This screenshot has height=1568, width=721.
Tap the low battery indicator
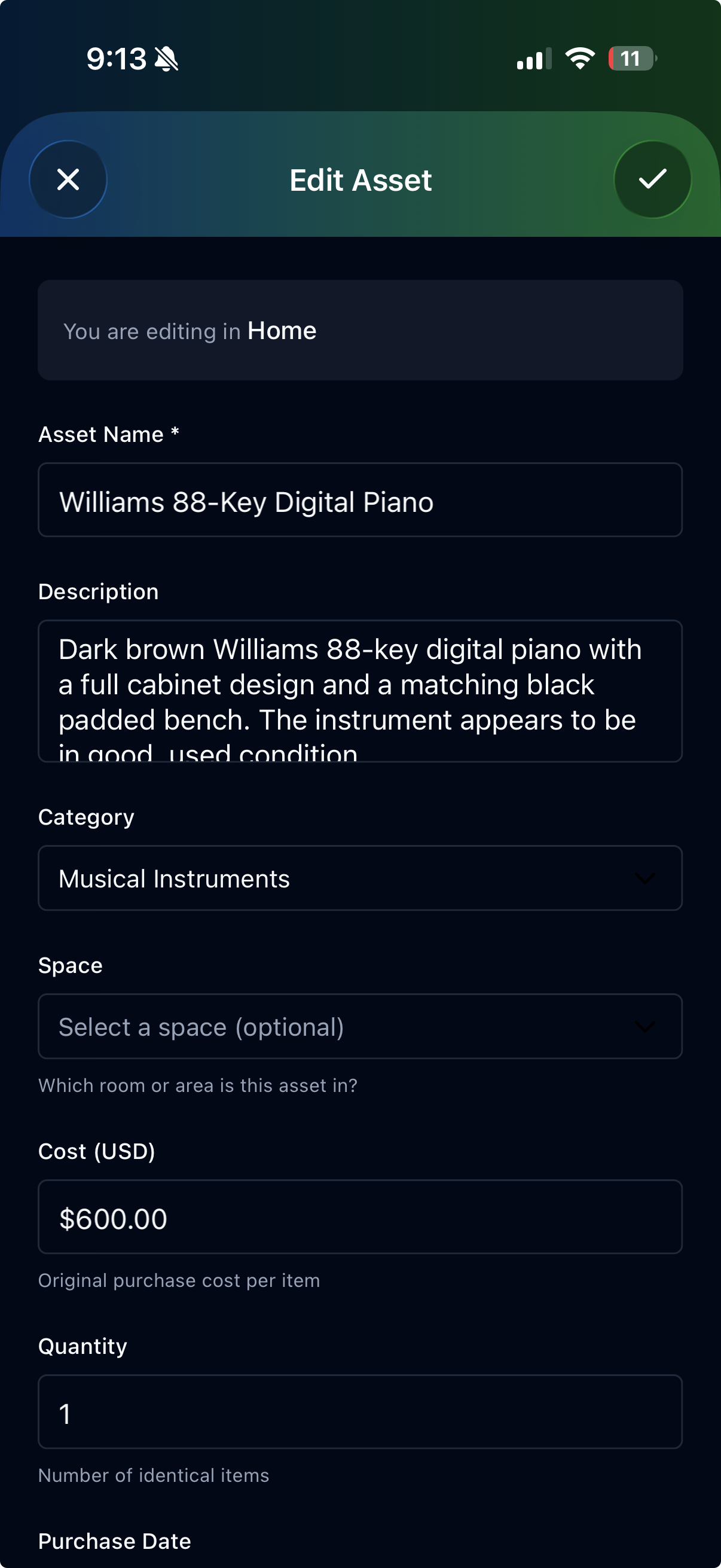point(630,59)
